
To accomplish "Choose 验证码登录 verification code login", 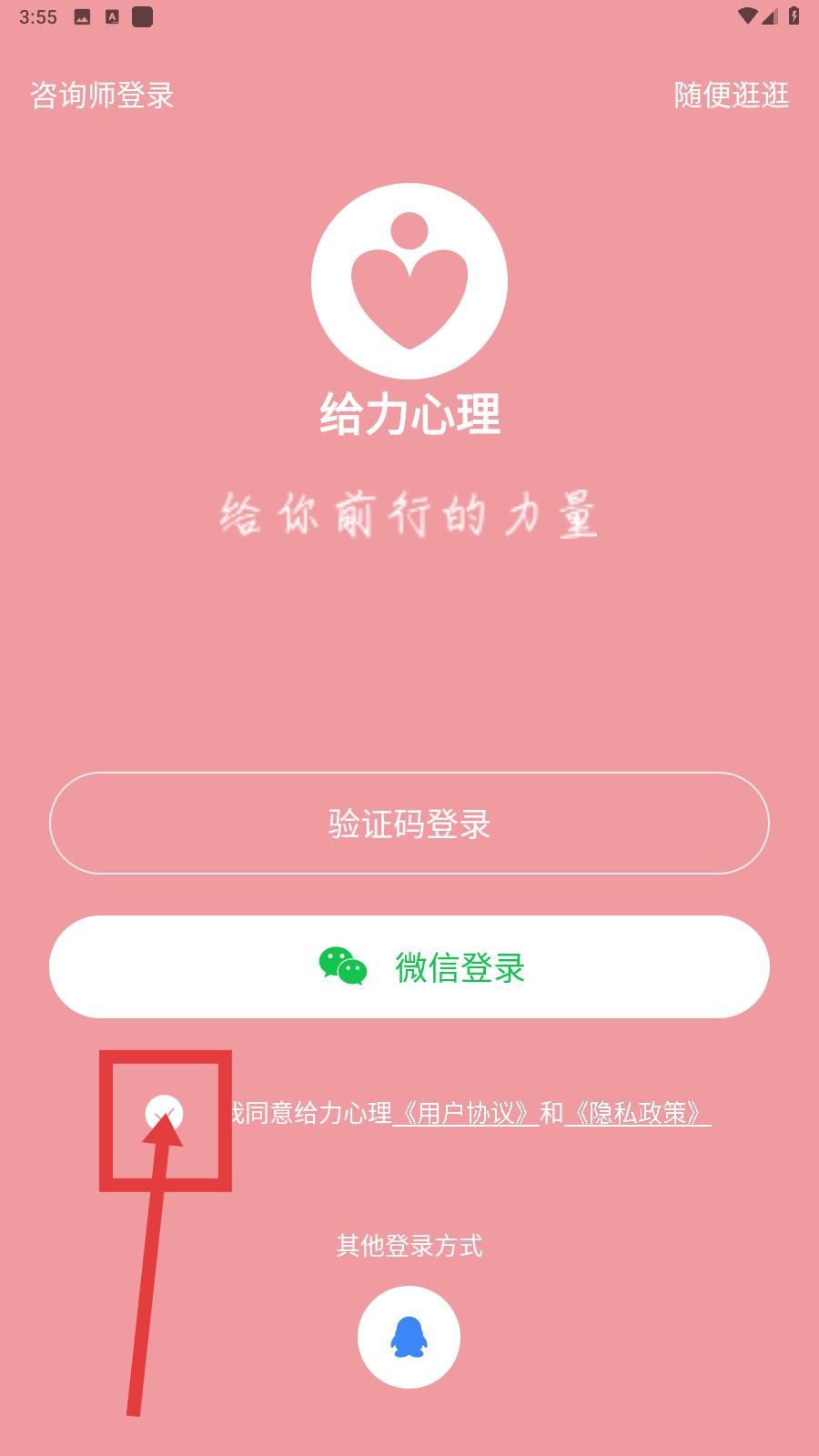I will [x=409, y=824].
